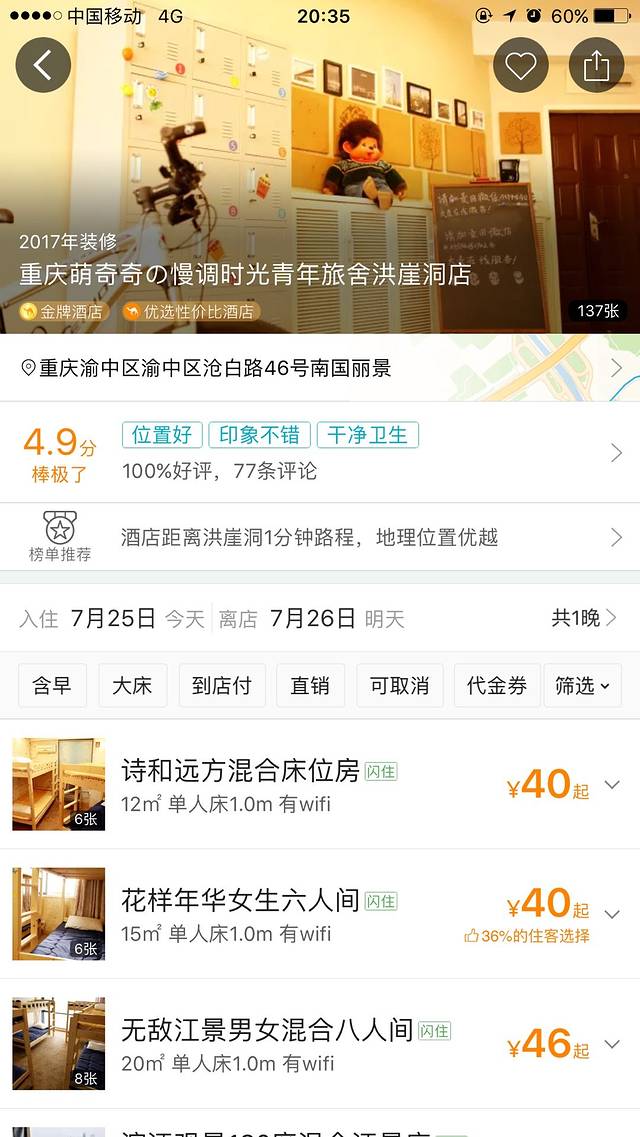
Task: Apply the 直销 filter
Action: [310, 686]
